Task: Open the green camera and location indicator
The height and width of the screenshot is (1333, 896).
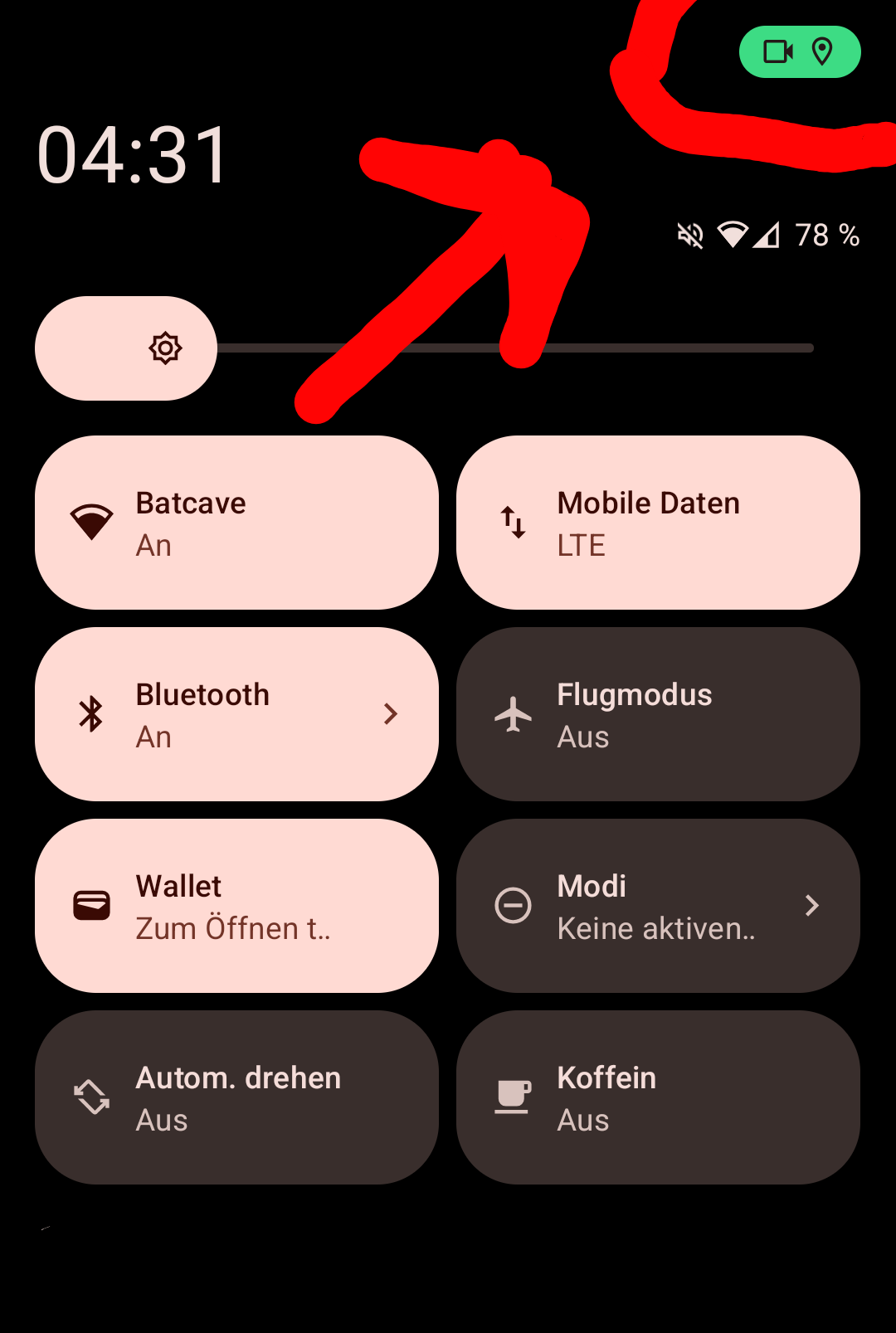Action: [799, 52]
